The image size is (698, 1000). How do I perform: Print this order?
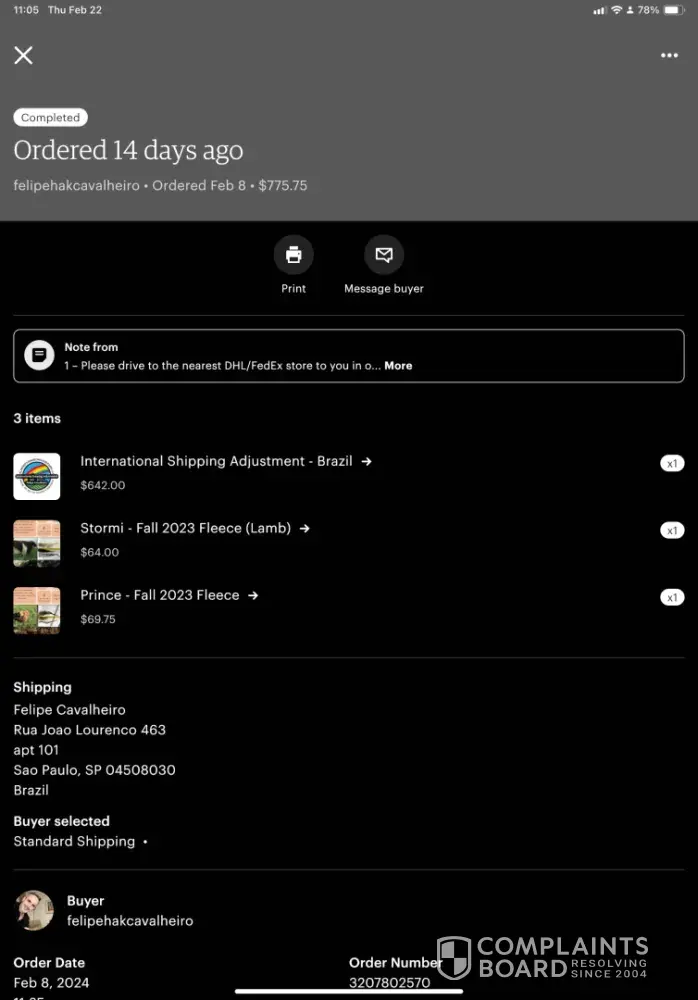[293, 255]
